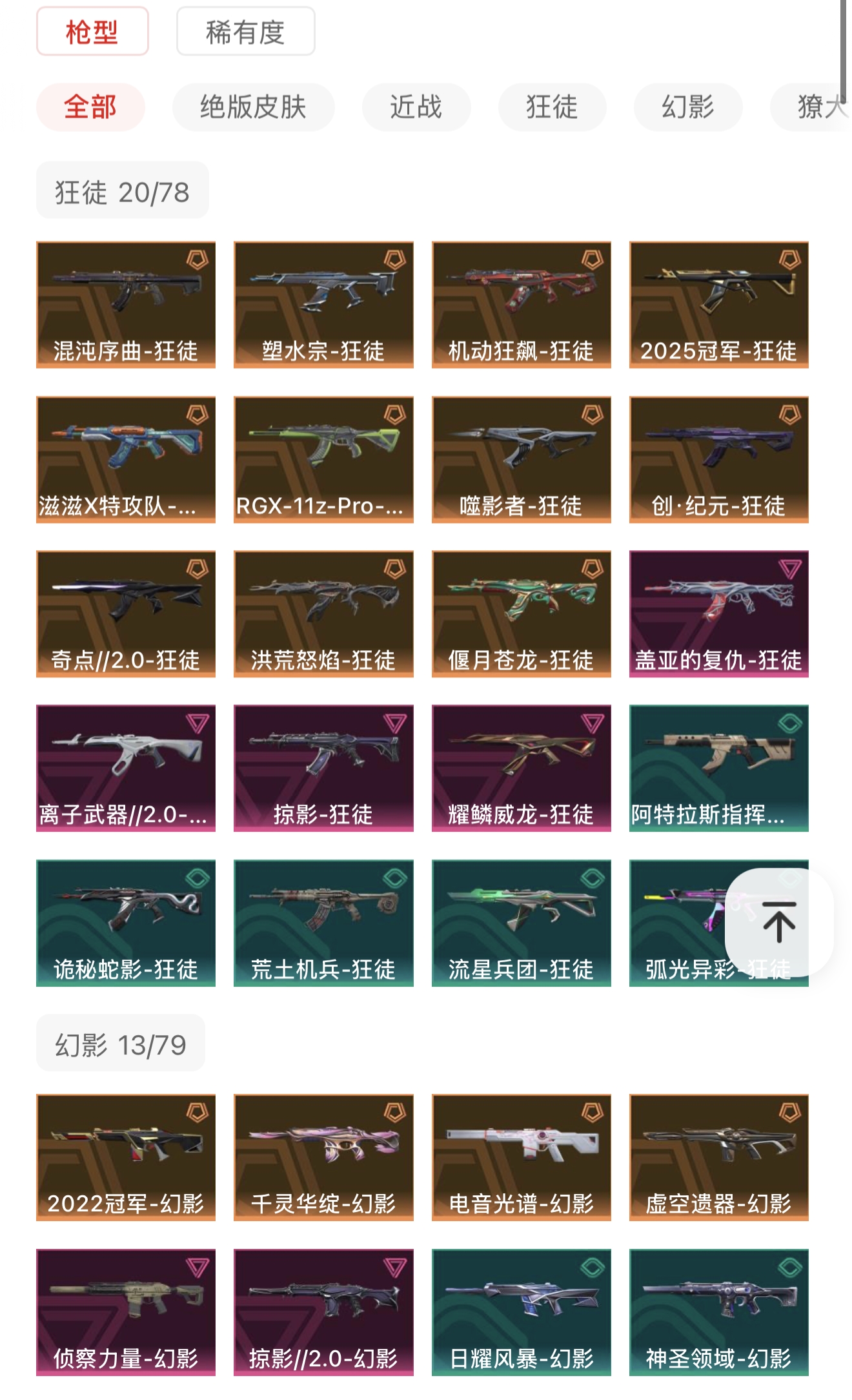
Task: Filter by 绝版皮肤 chip
Action: point(253,107)
